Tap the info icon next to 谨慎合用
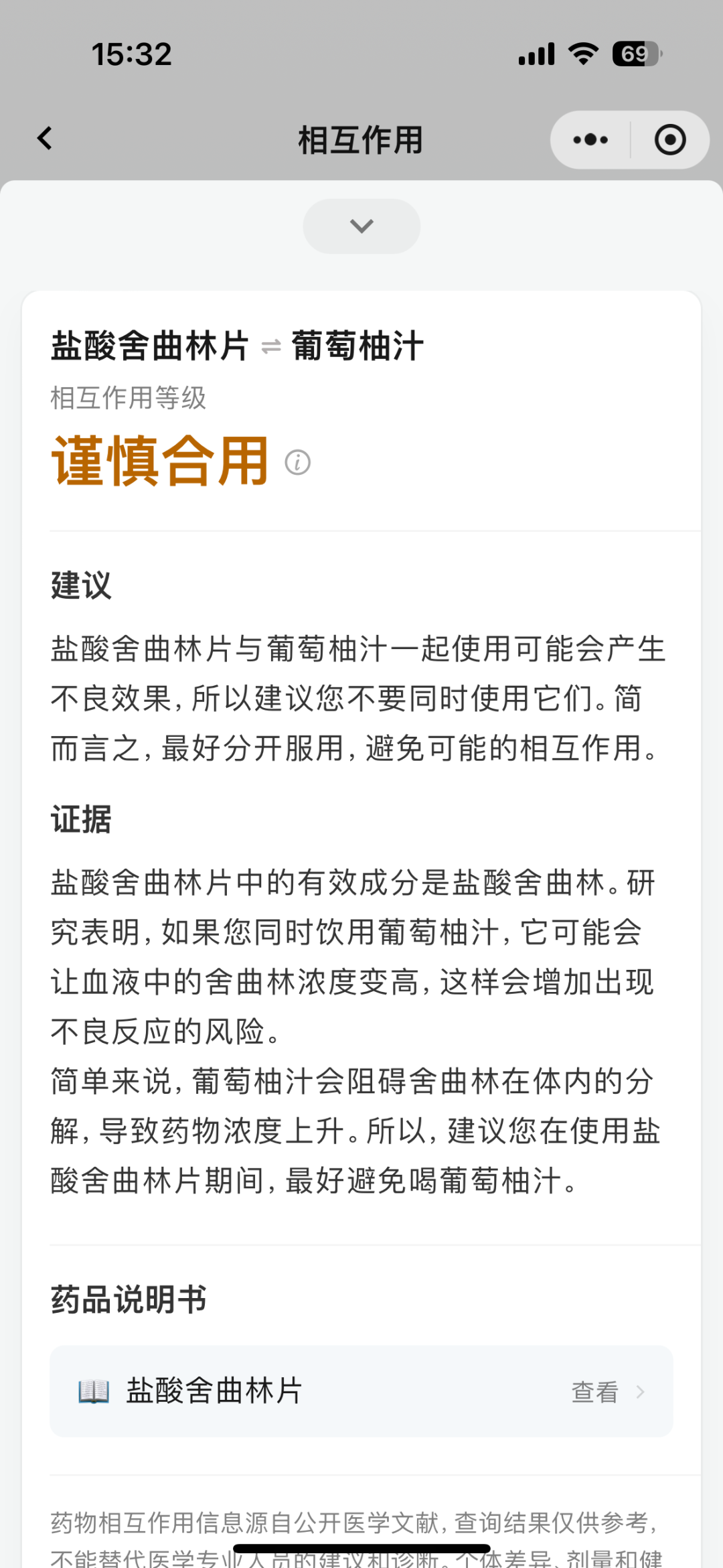 298,462
